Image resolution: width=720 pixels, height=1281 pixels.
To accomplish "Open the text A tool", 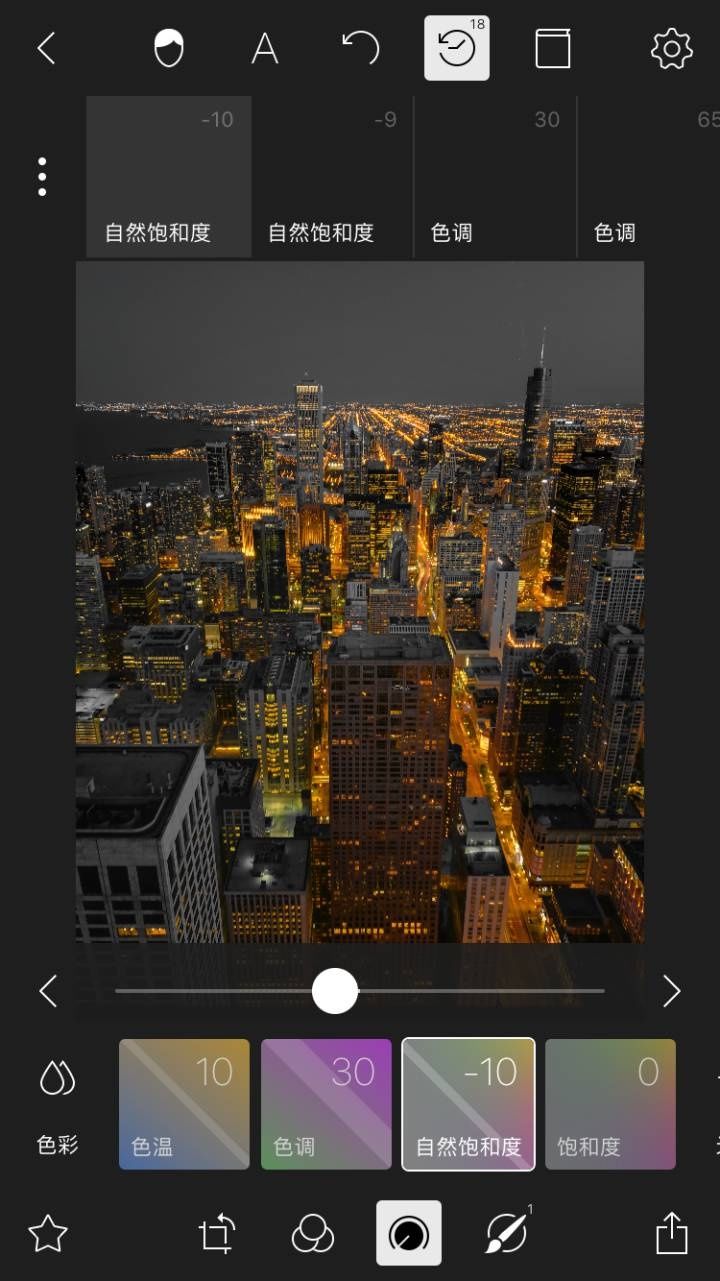I will pos(264,48).
